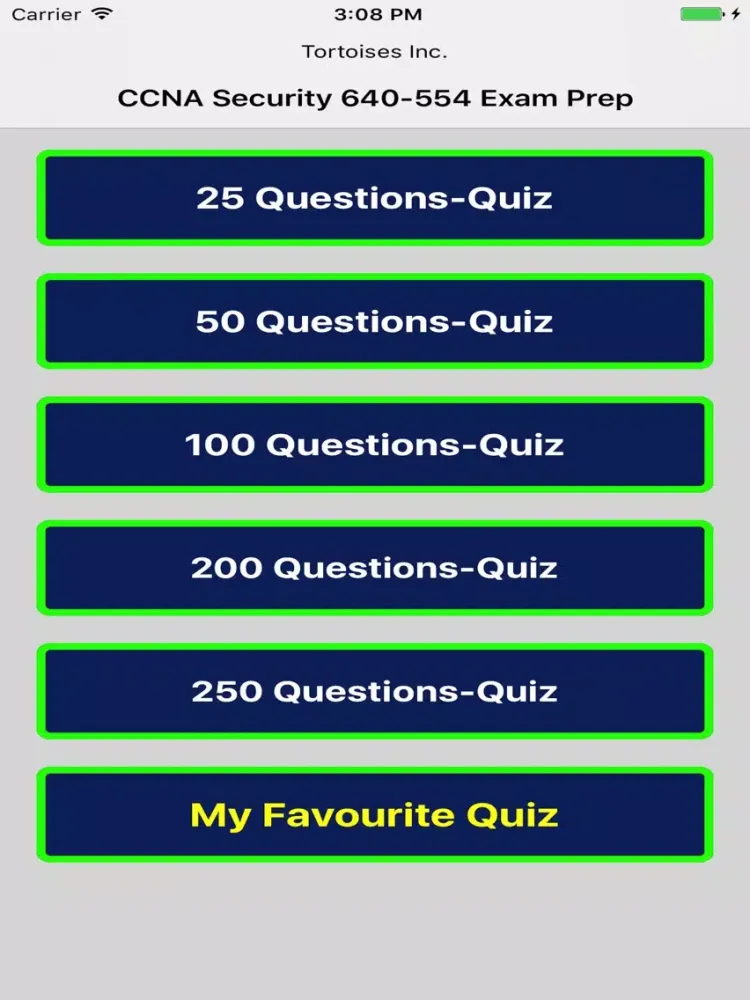Select the 100 Questions-Quiz
Image resolution: width=750 pixels, height=1000 pixels.
coord(374,445)
